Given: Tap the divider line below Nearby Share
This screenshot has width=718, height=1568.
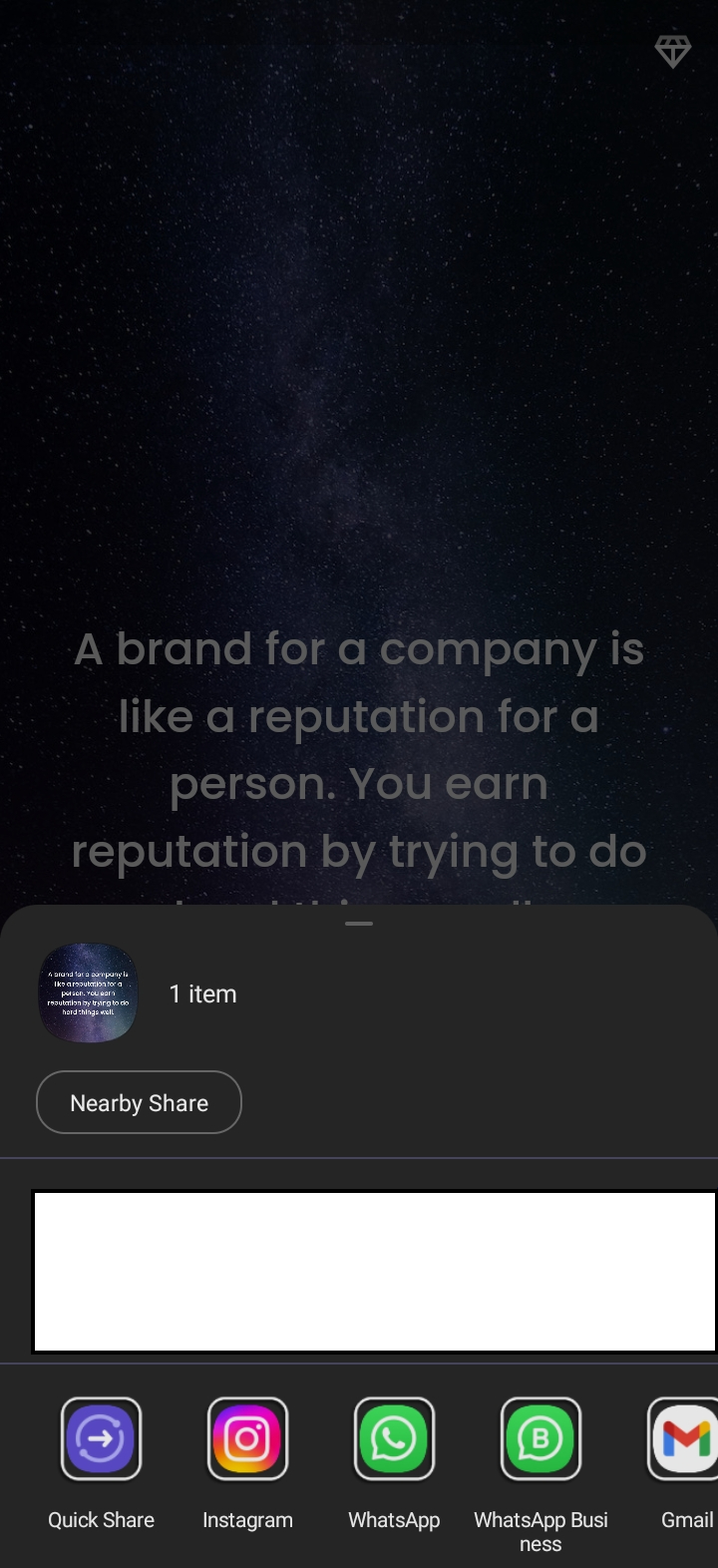Looking at the screenshot, I should [359, 1159].
